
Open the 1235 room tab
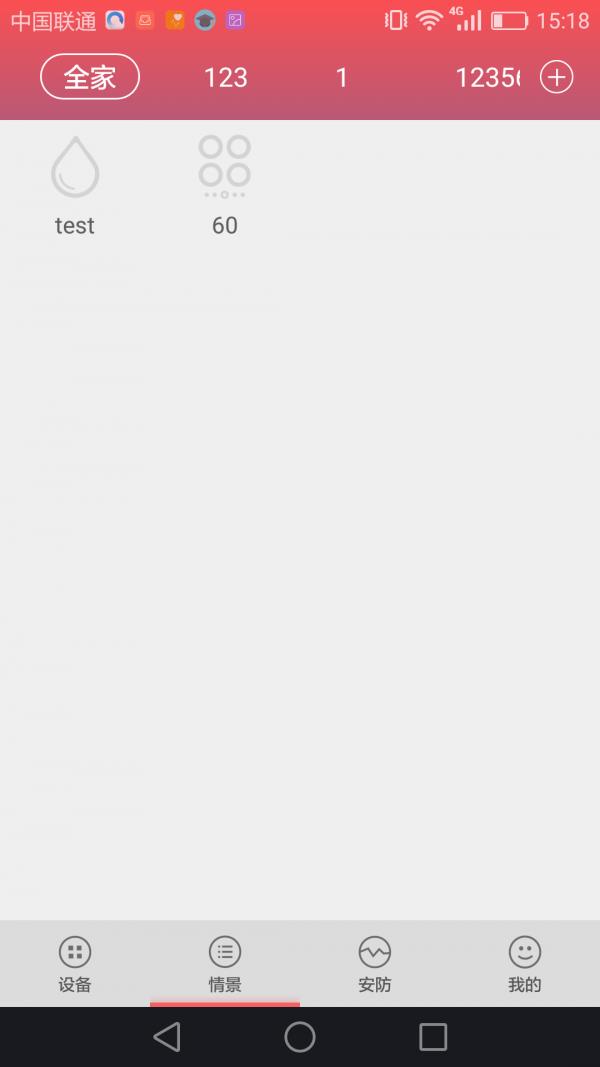(487, 77)
